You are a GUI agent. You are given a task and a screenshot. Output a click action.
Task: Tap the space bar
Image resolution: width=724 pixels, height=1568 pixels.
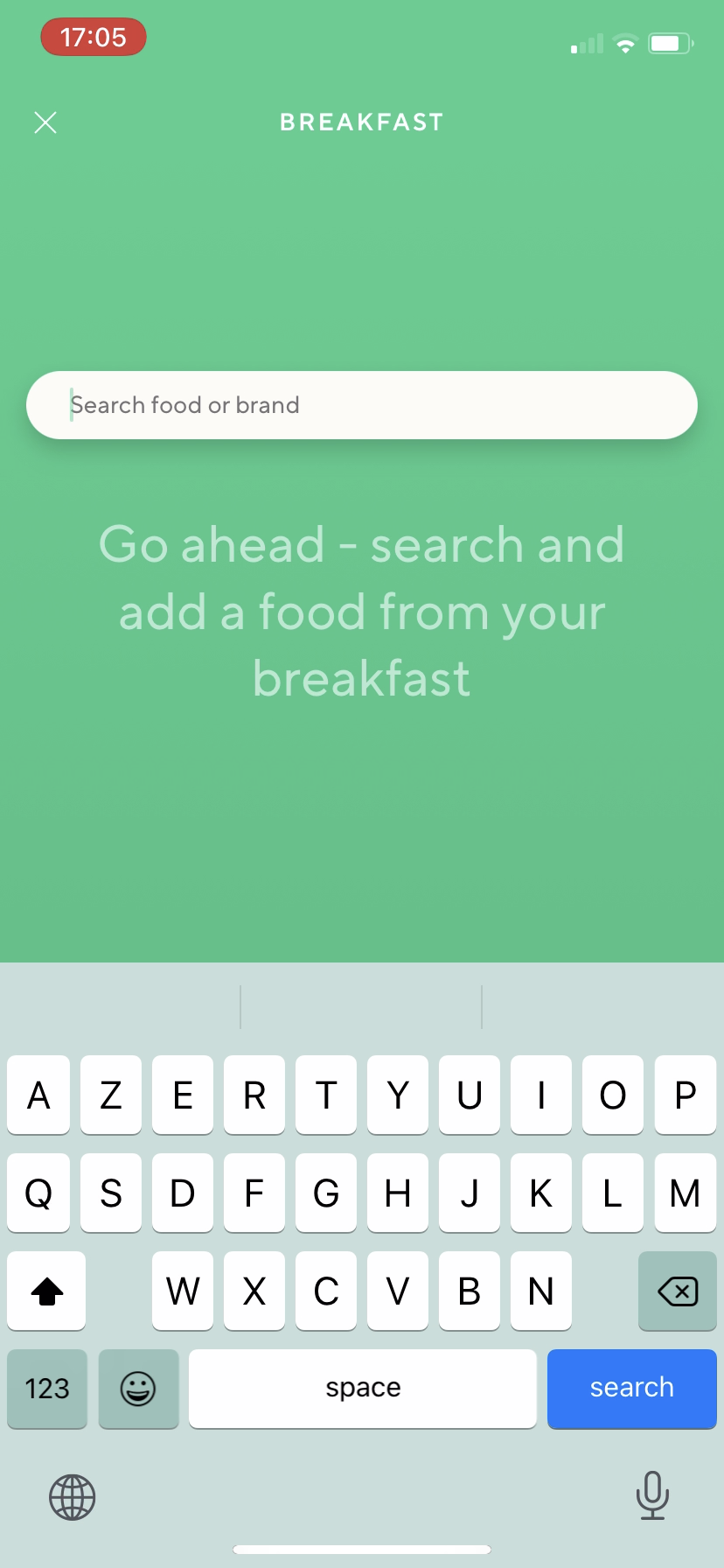(362, 1389)
